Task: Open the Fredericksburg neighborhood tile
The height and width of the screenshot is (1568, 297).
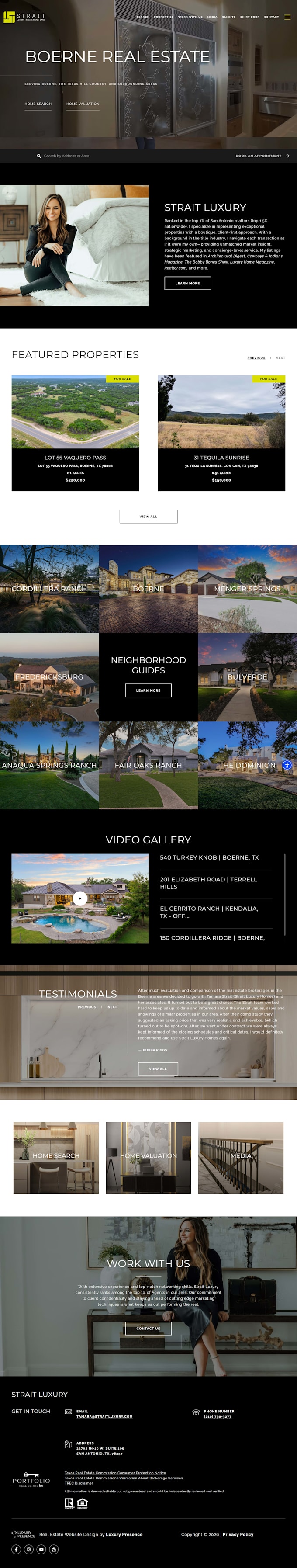Action: coord(49,677)
